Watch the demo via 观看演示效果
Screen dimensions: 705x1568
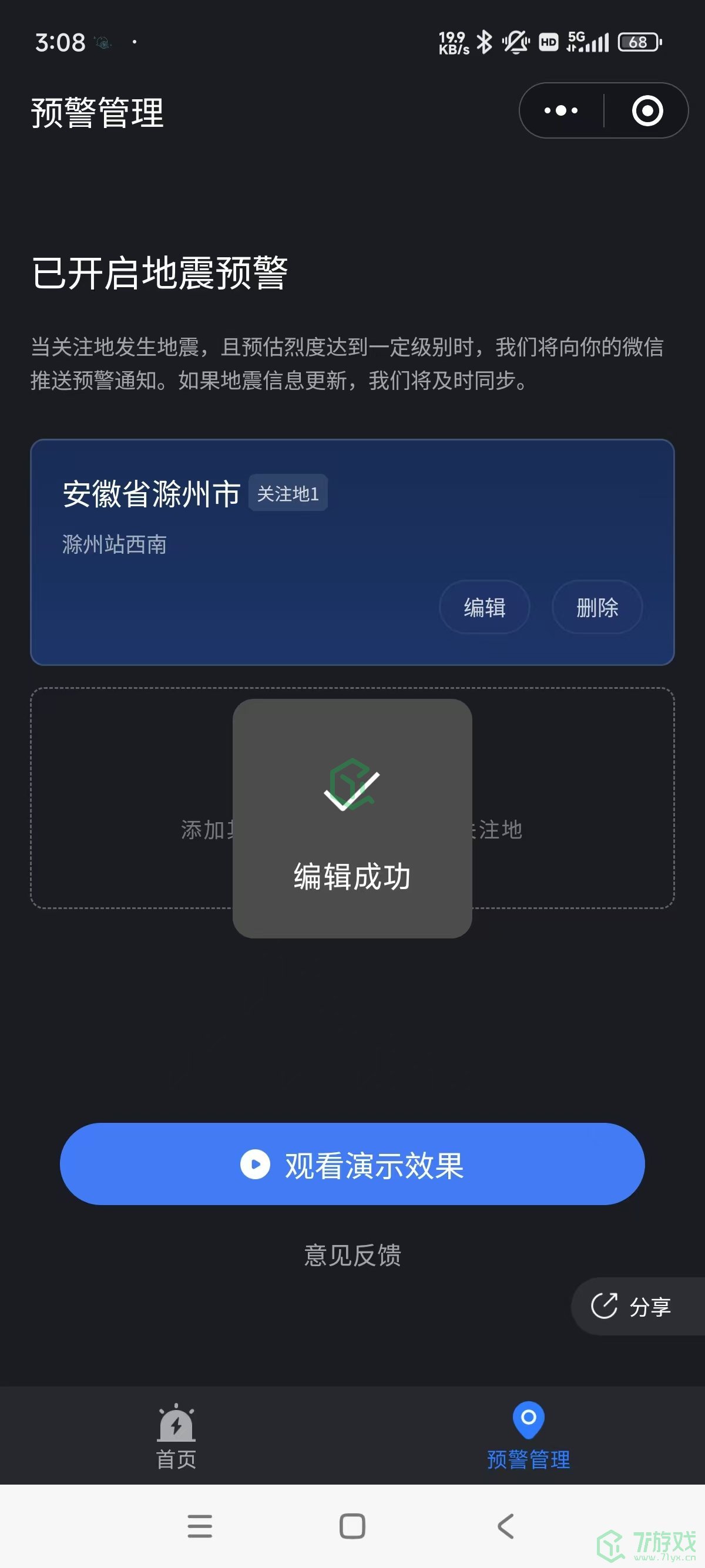click(x=352, y=1164)
